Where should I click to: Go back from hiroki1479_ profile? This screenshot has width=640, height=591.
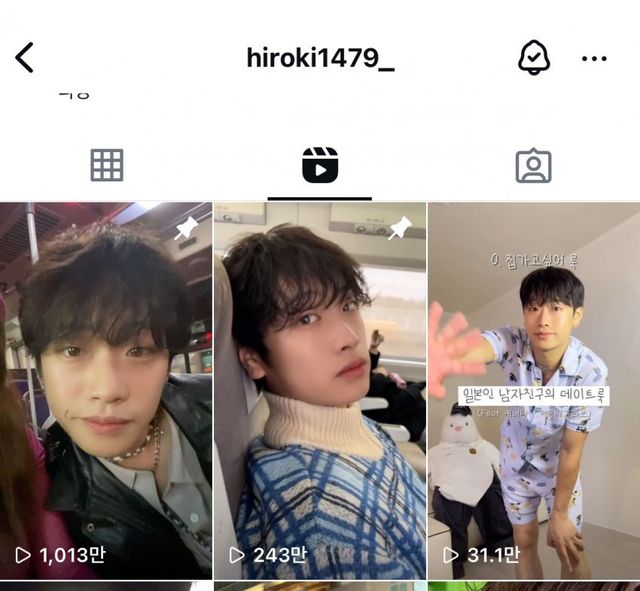25,57
